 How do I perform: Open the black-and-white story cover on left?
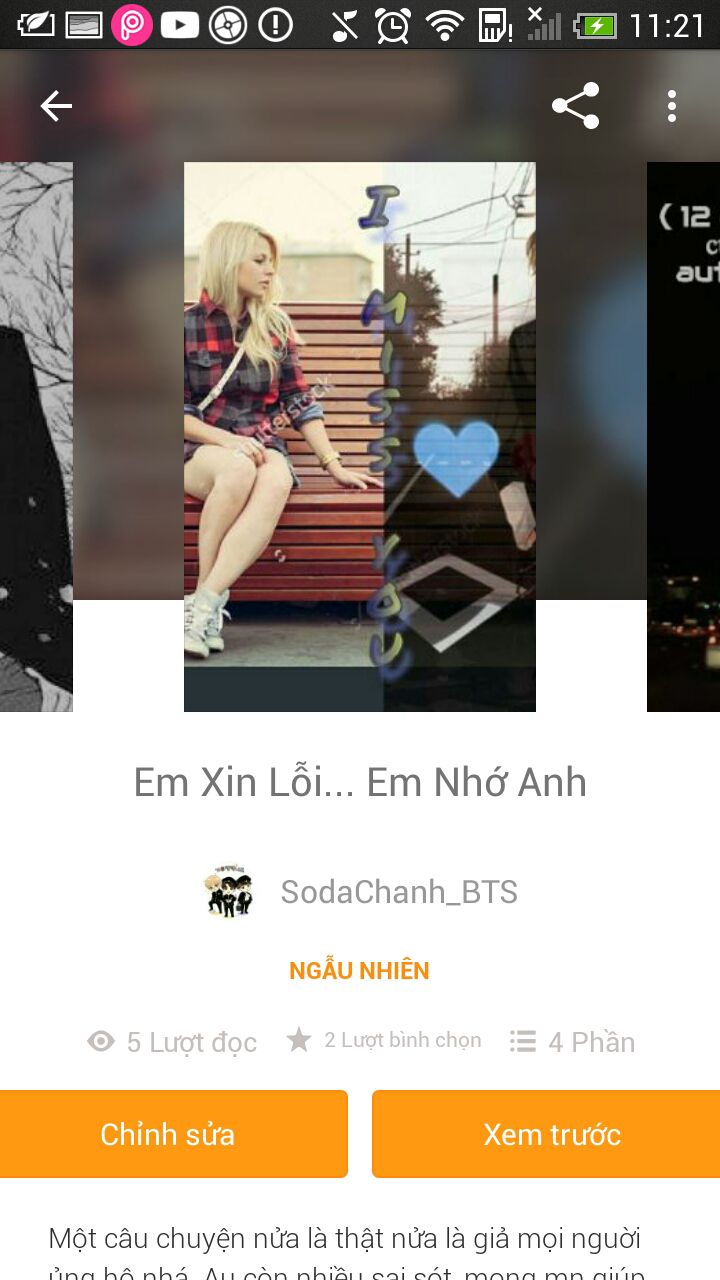pos(35,436)
